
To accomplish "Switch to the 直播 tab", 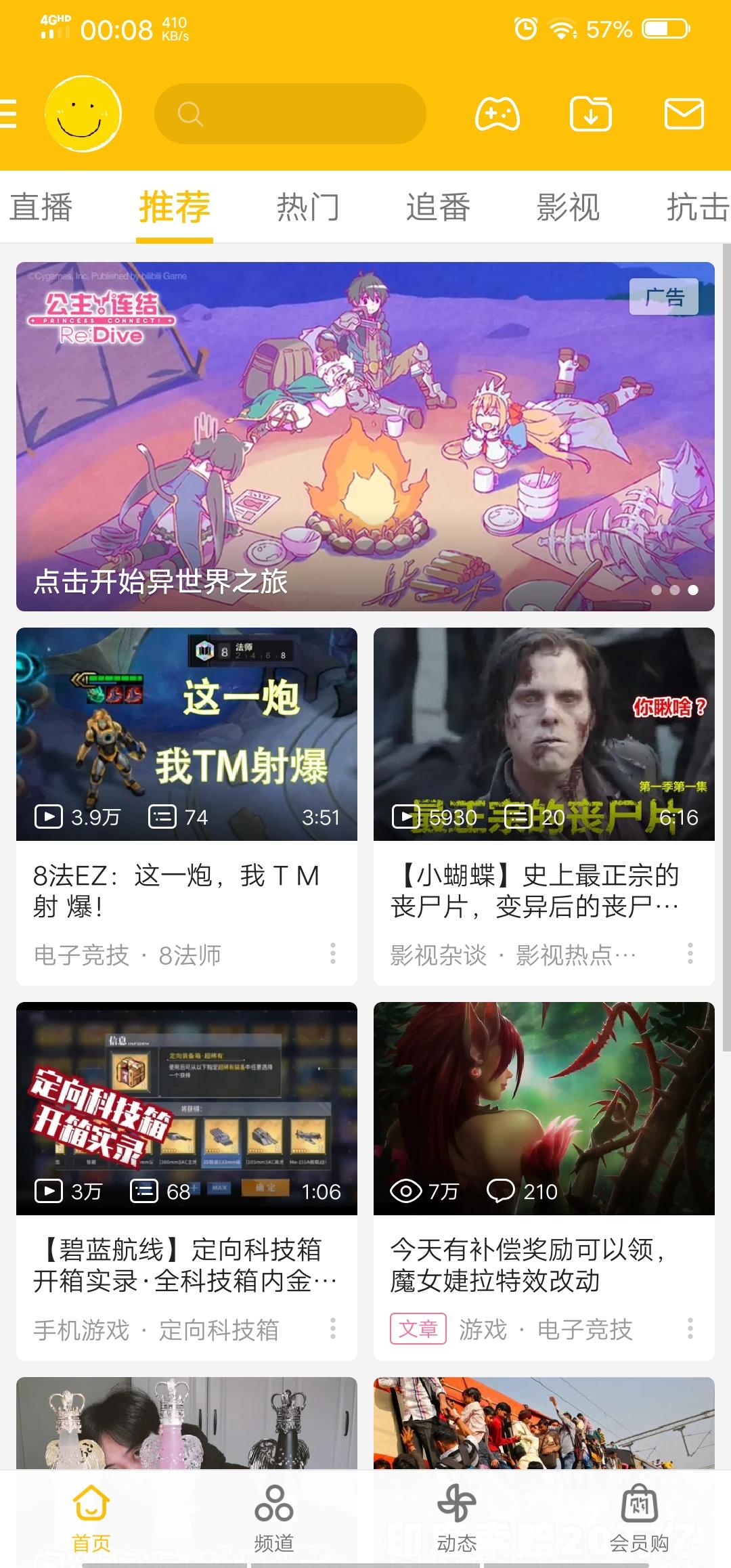I will point(41,207).
